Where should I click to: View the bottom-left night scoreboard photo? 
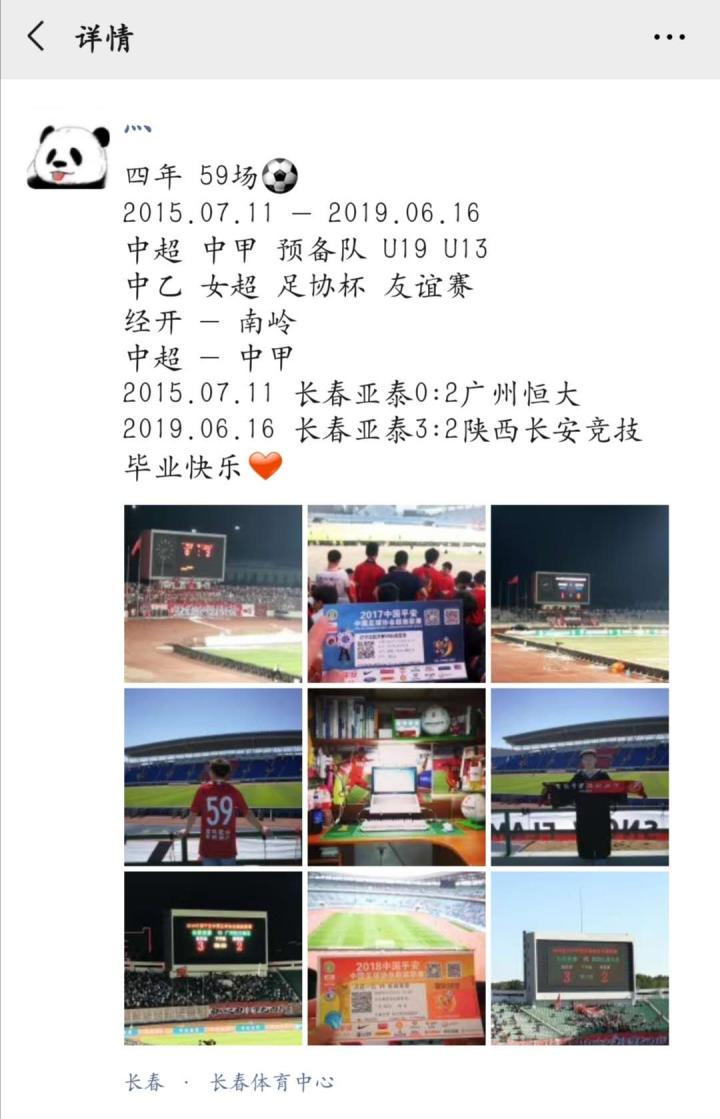tap(213, 958)
